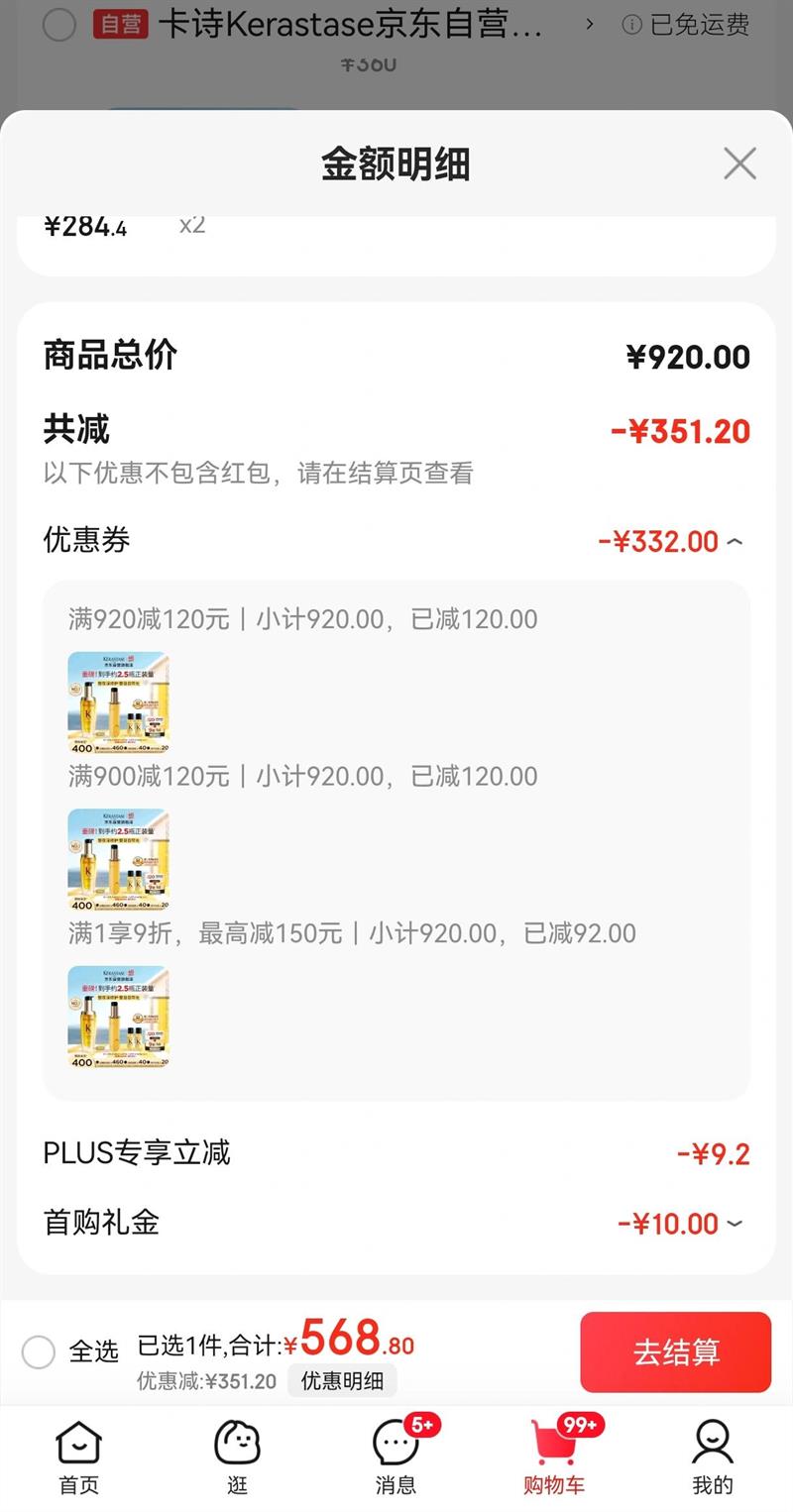The image size is (793, 1512).
Task: Close the 金额明细 panel
Action: click(x=739, y=163)
